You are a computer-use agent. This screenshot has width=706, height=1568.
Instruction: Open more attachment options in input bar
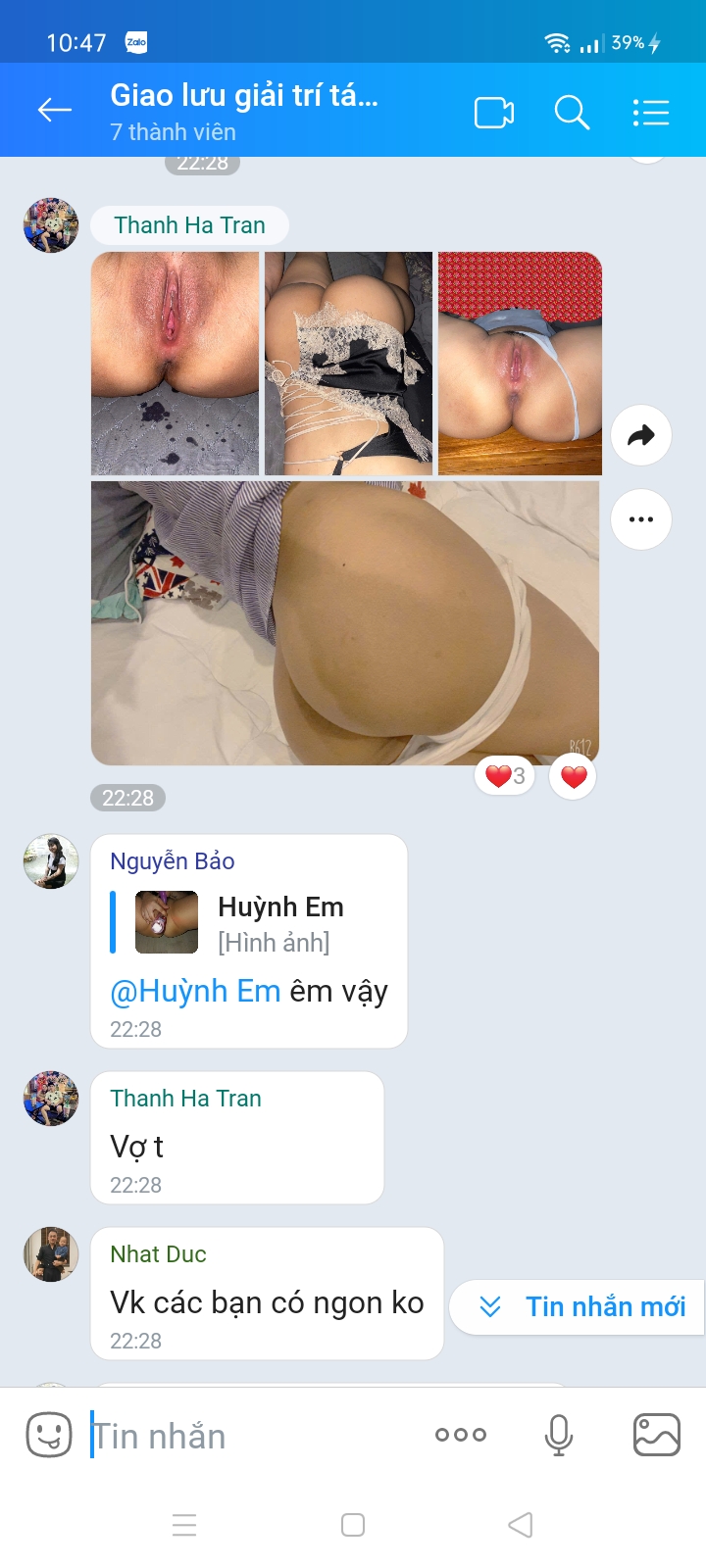click(x=461, y=1435)
